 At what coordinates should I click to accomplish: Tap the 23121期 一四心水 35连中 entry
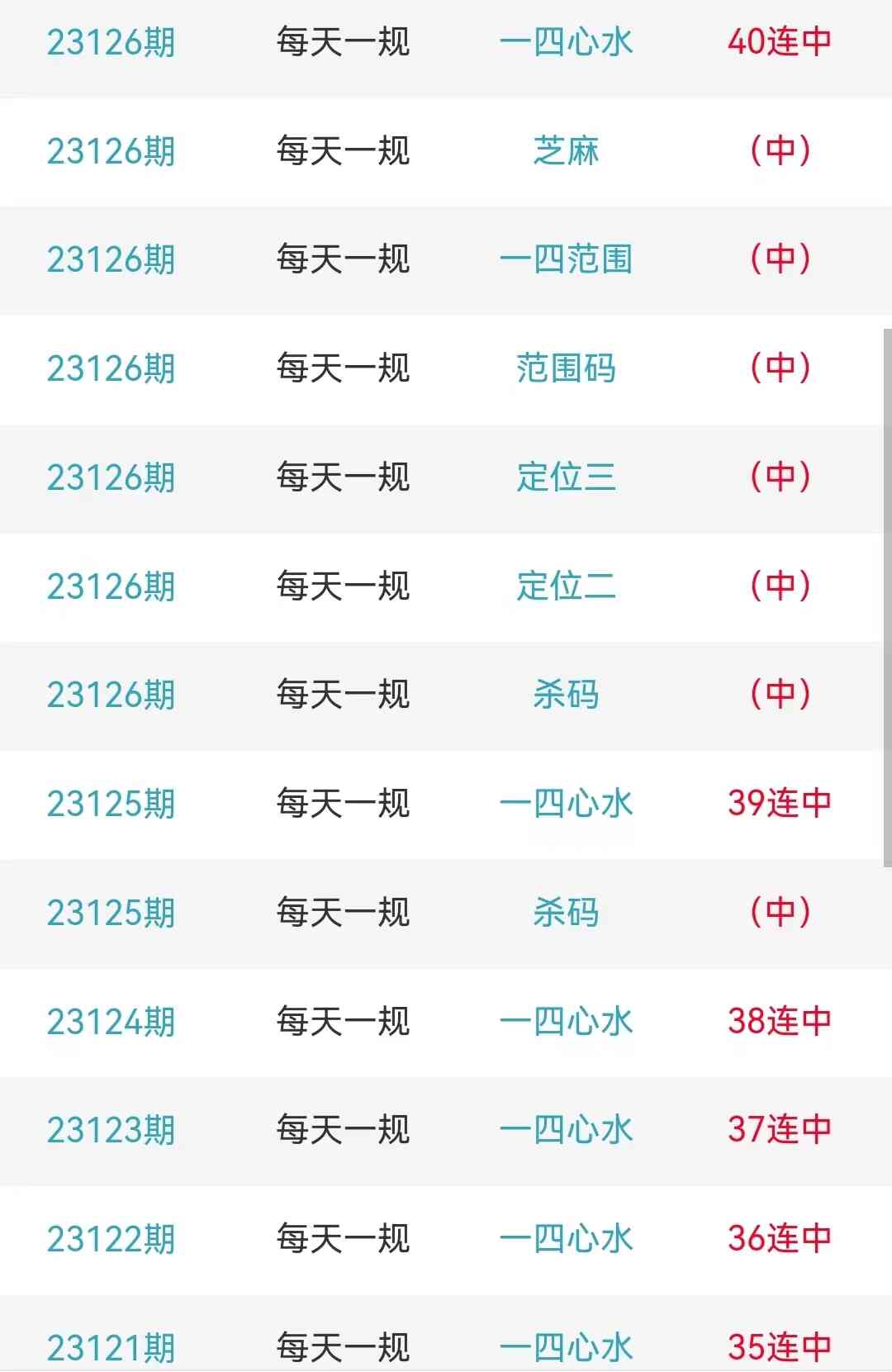[567, 1346]
